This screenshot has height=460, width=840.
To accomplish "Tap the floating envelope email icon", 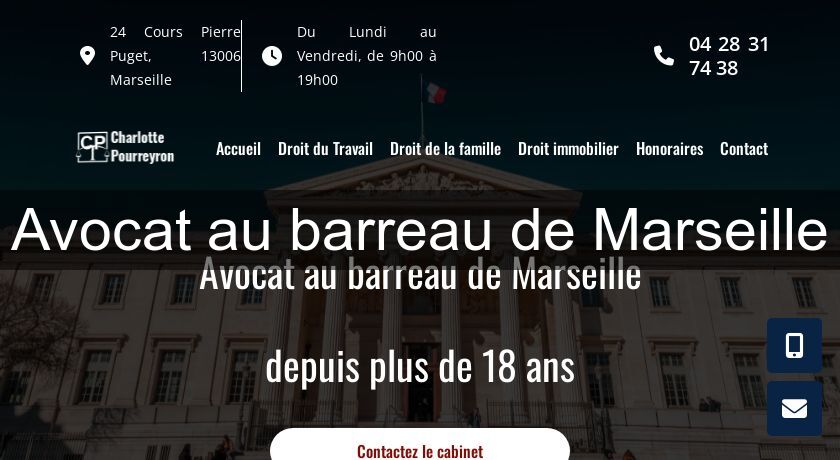I will point(794,408).
